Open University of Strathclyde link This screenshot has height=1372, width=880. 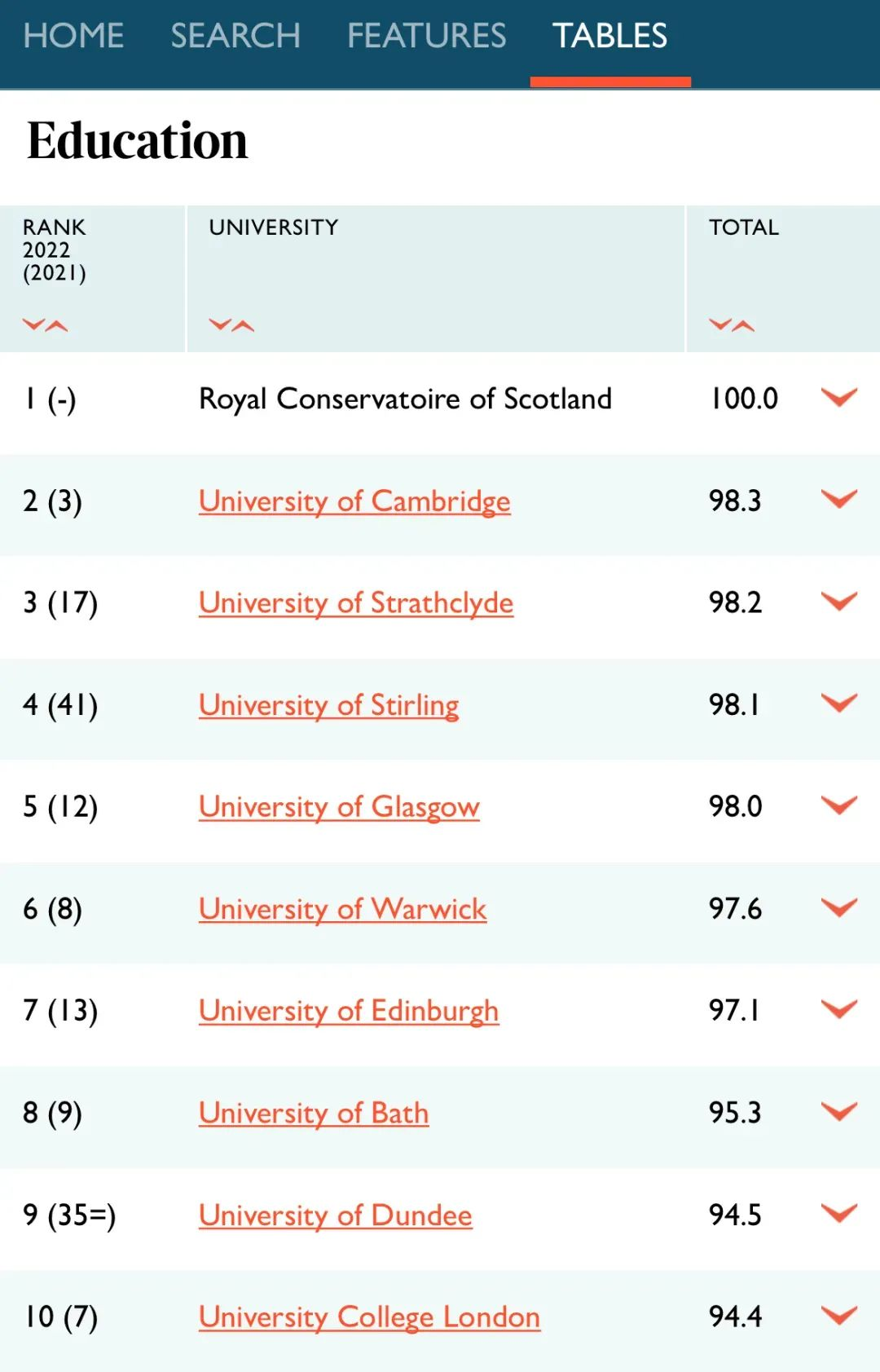(356, 603)
